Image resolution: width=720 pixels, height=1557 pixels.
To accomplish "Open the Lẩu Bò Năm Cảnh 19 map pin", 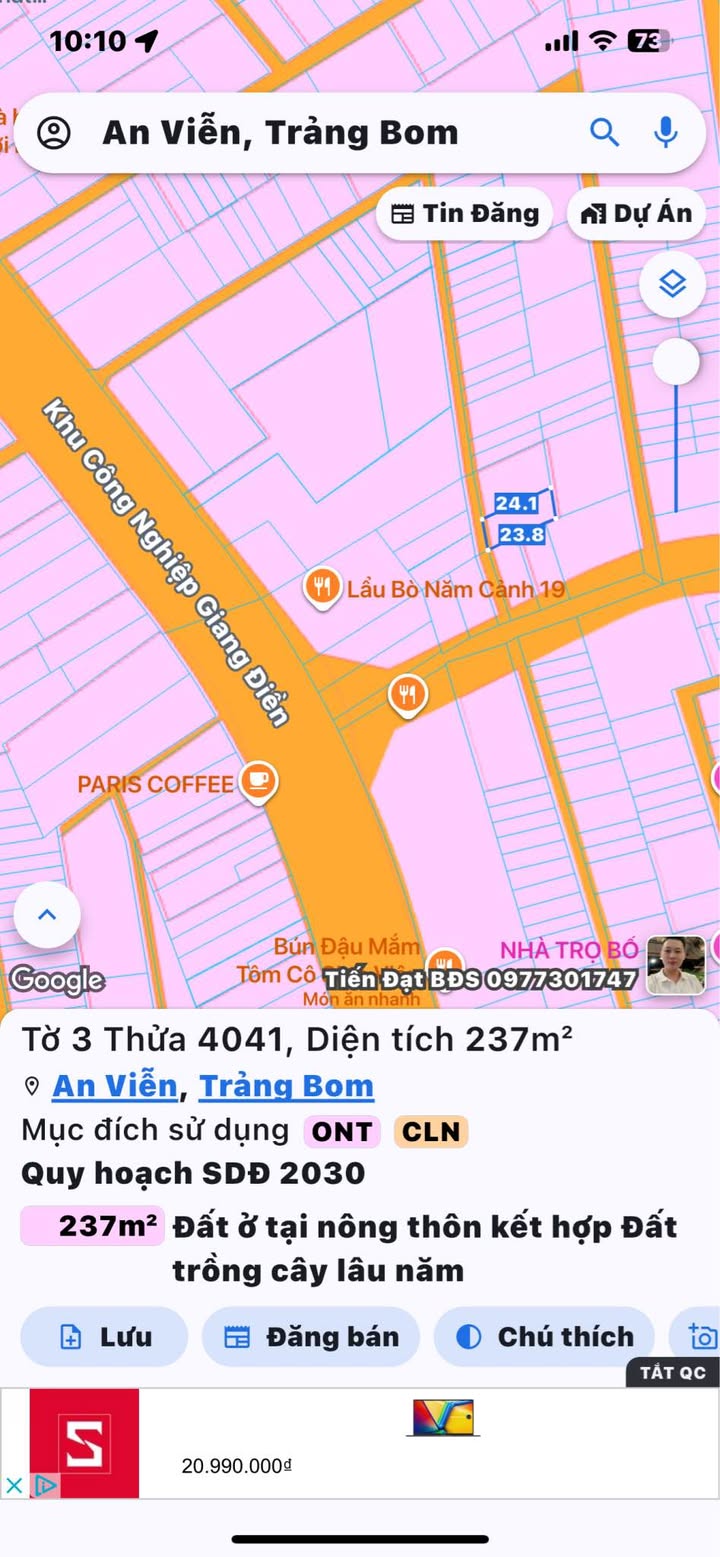I will coord(321,587).
